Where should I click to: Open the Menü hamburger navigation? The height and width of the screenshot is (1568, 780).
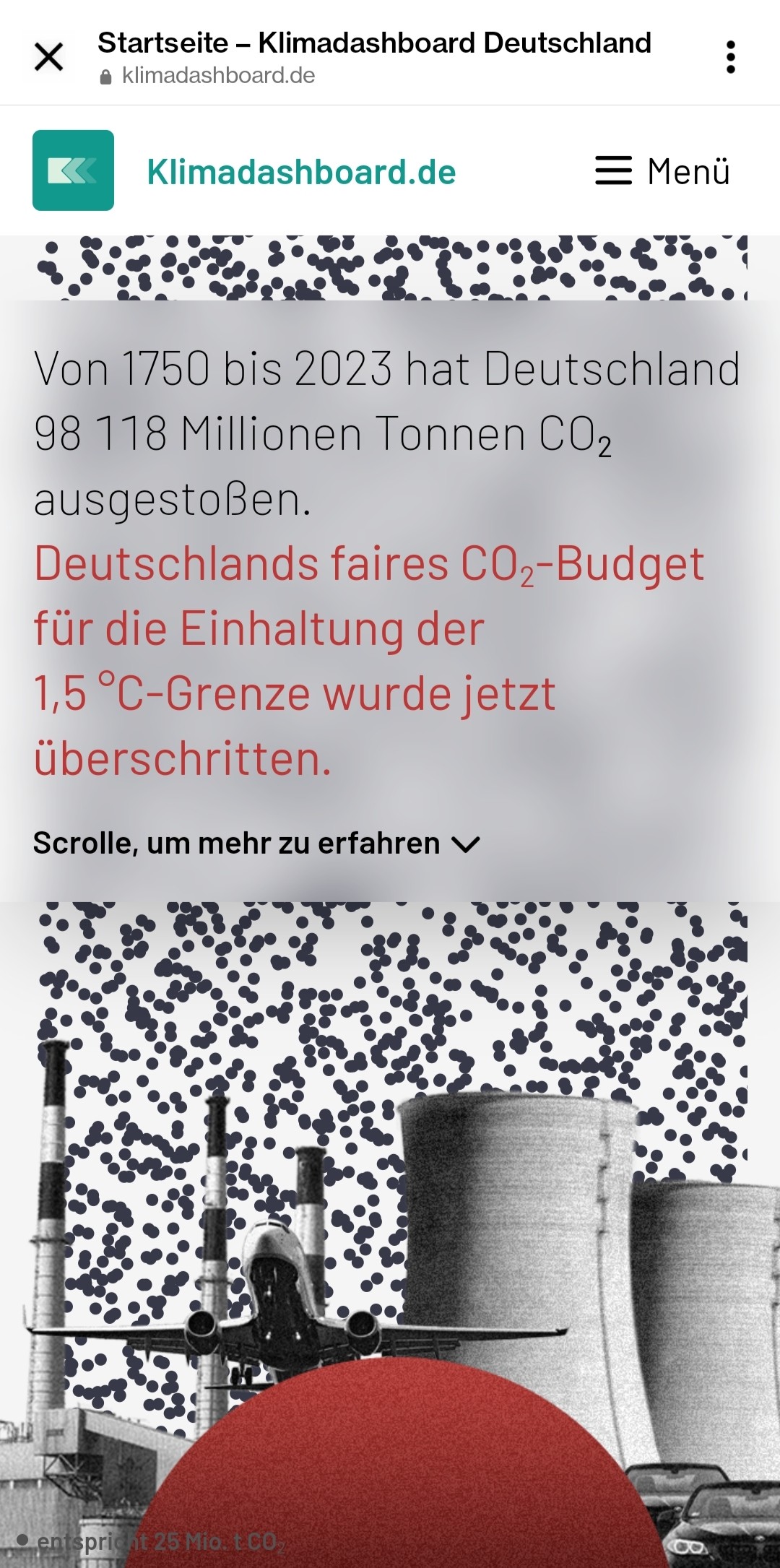[x=662, y=171]
